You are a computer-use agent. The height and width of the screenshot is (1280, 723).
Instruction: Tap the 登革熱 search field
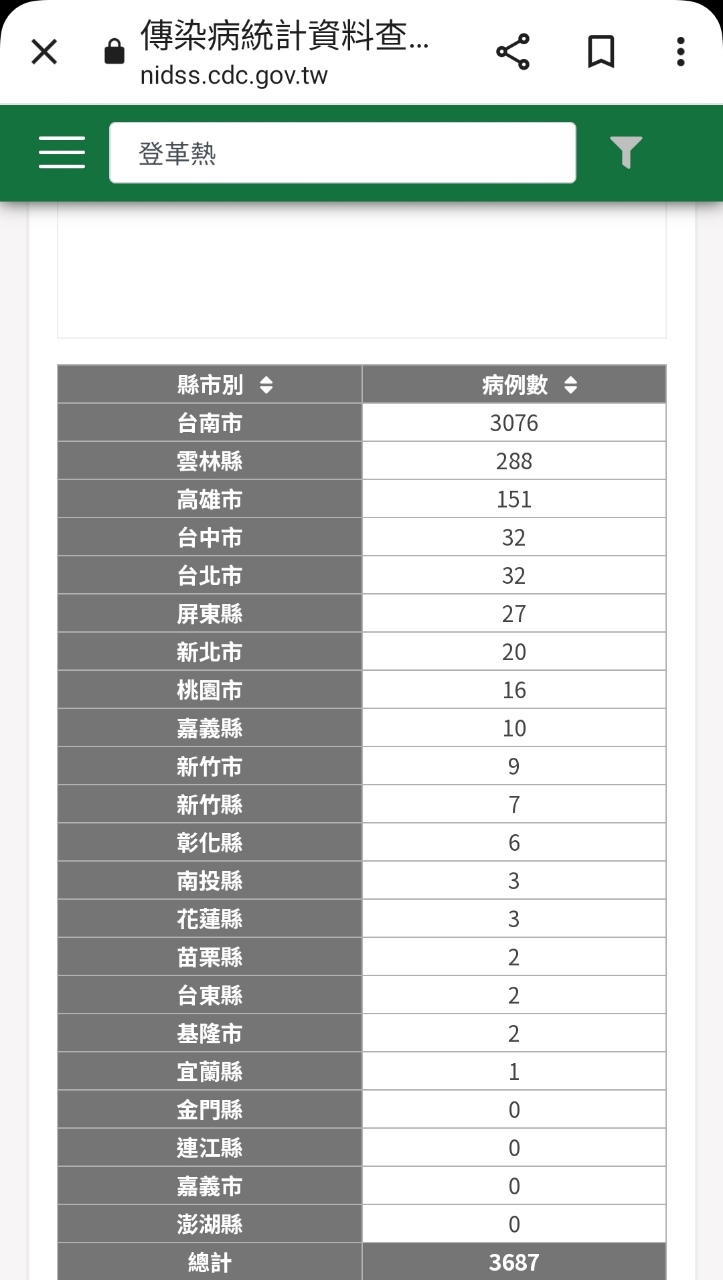pyautogui.click(x=342, y=153)
